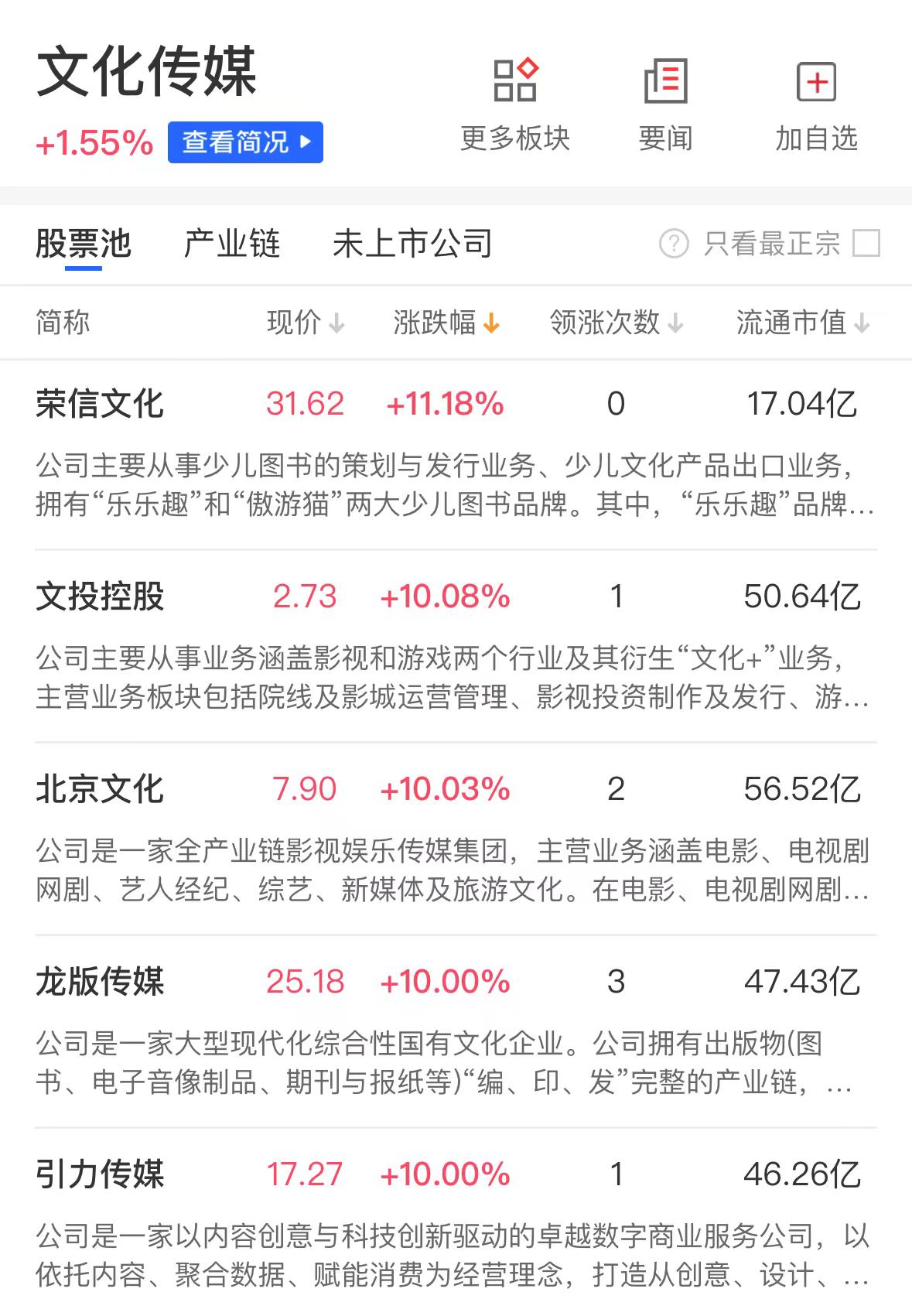Select the 股票池 tab
The height and width of the screenshot is (1316, 912).
pos(84,244)
